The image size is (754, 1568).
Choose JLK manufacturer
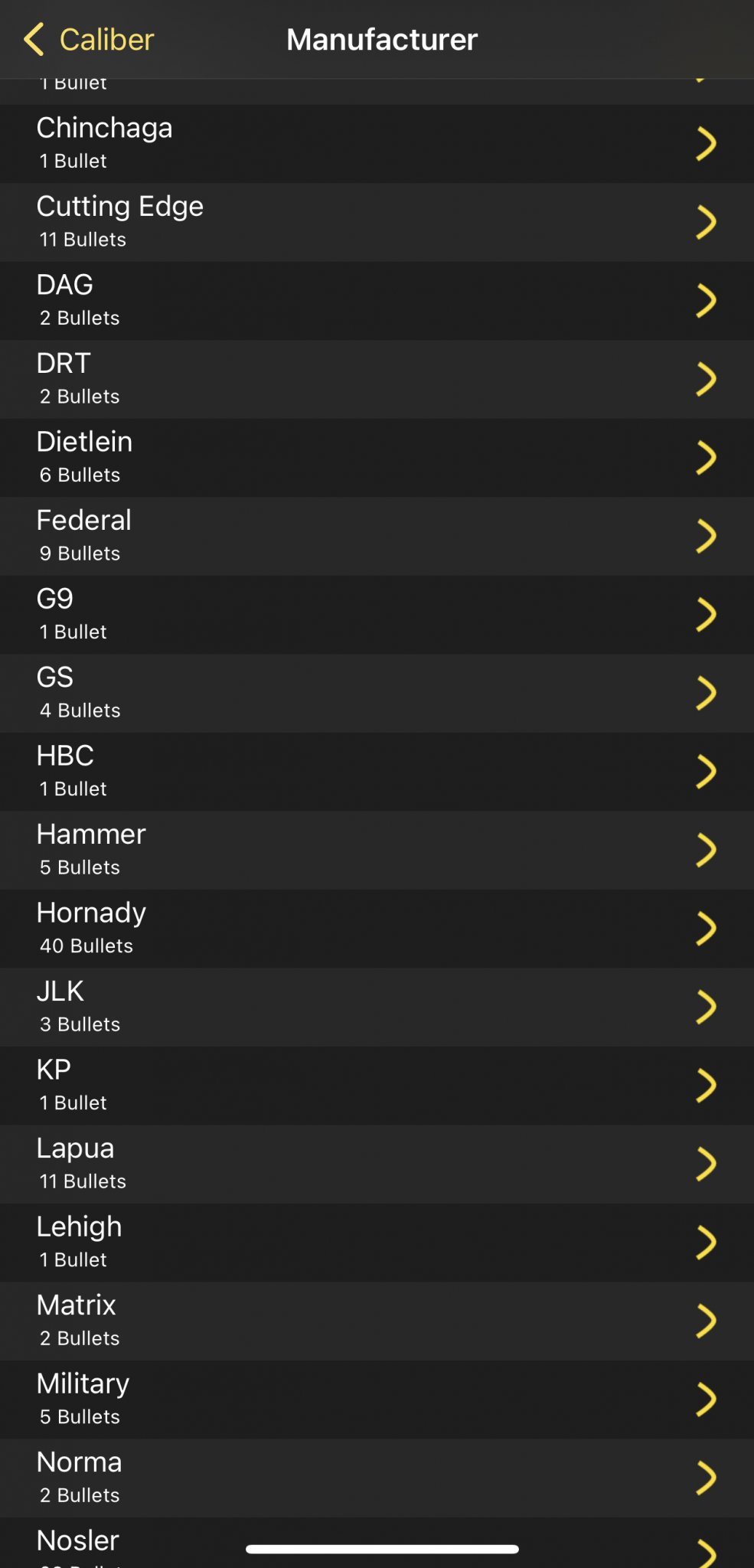tap(377, 1007)
